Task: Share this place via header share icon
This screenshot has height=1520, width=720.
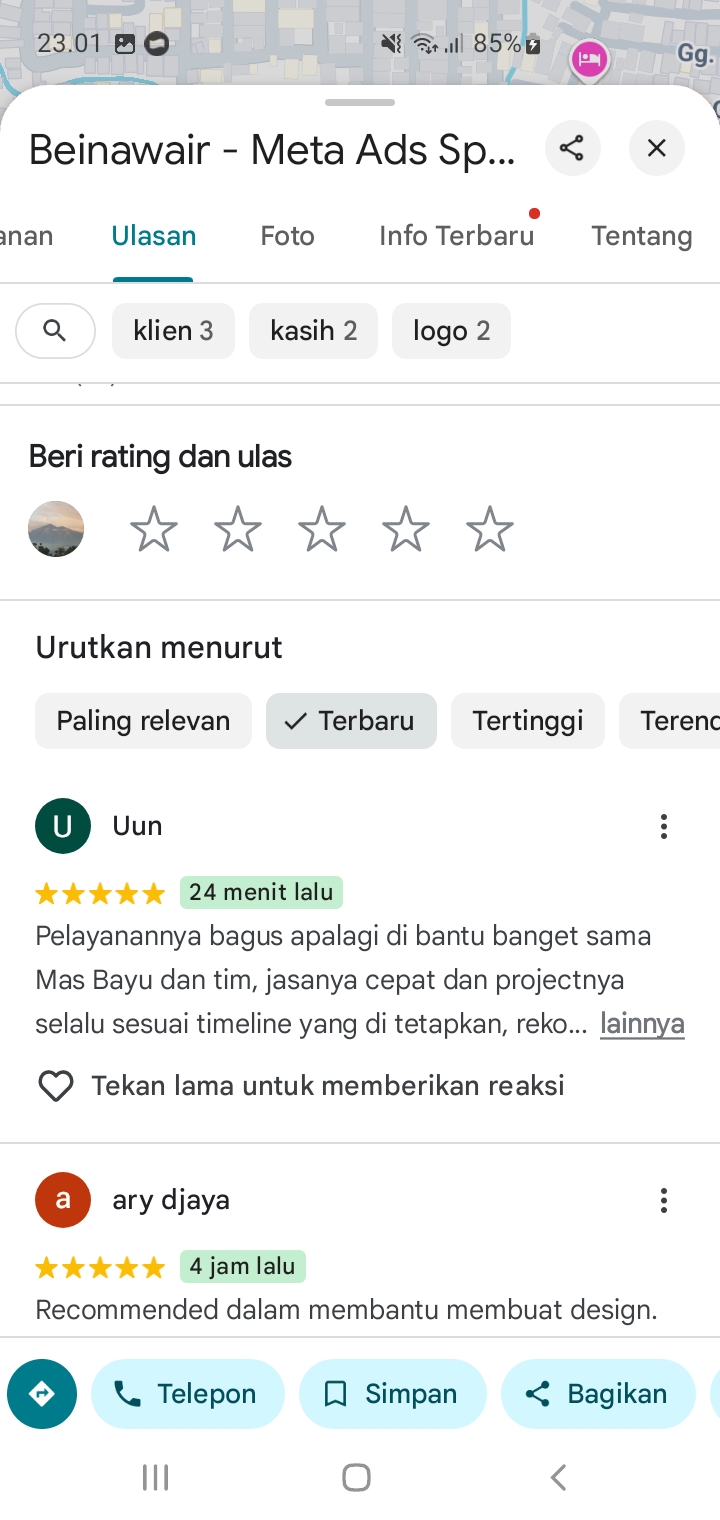Action: tap(572, 149)
